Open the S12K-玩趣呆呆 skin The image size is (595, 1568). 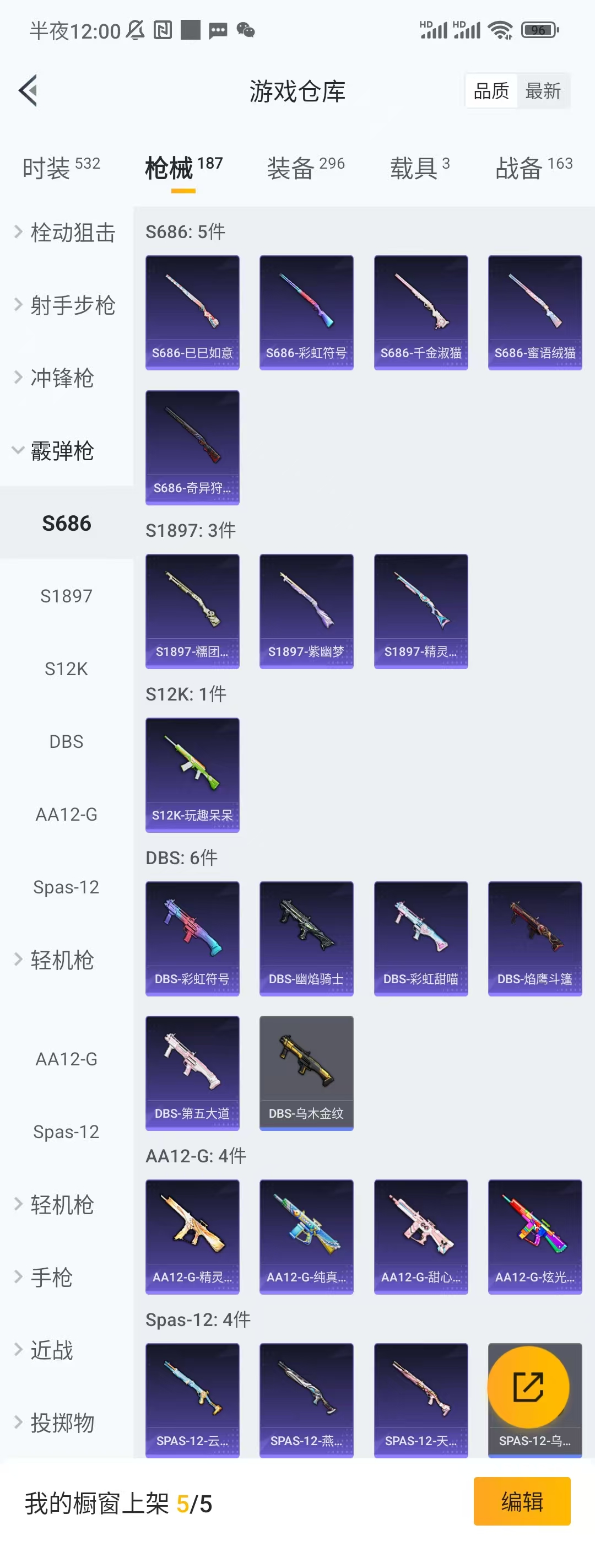coord(192,774)
